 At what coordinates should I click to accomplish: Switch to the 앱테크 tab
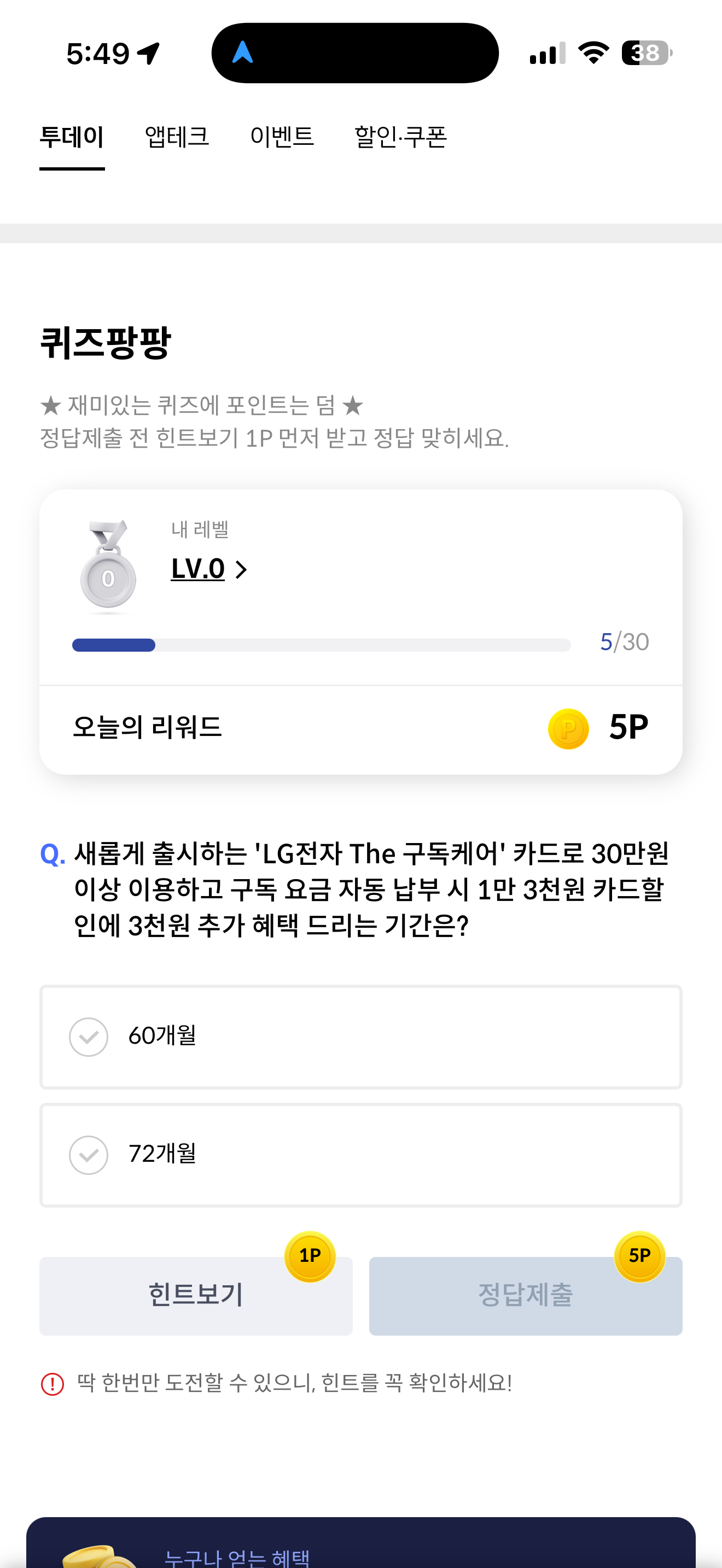(177, 136)
